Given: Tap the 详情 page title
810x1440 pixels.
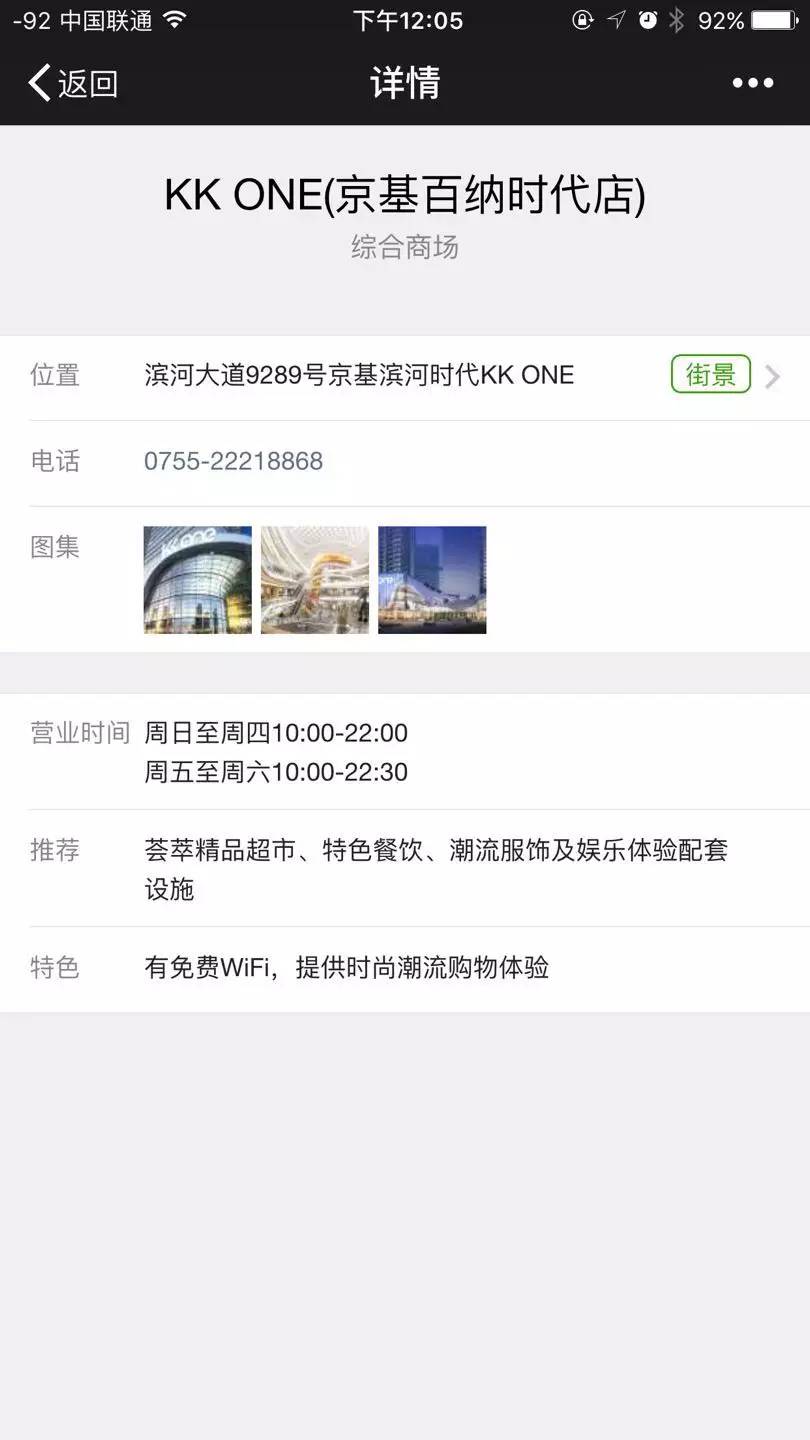Looking at the screenshot, I should tap(405, 83).
